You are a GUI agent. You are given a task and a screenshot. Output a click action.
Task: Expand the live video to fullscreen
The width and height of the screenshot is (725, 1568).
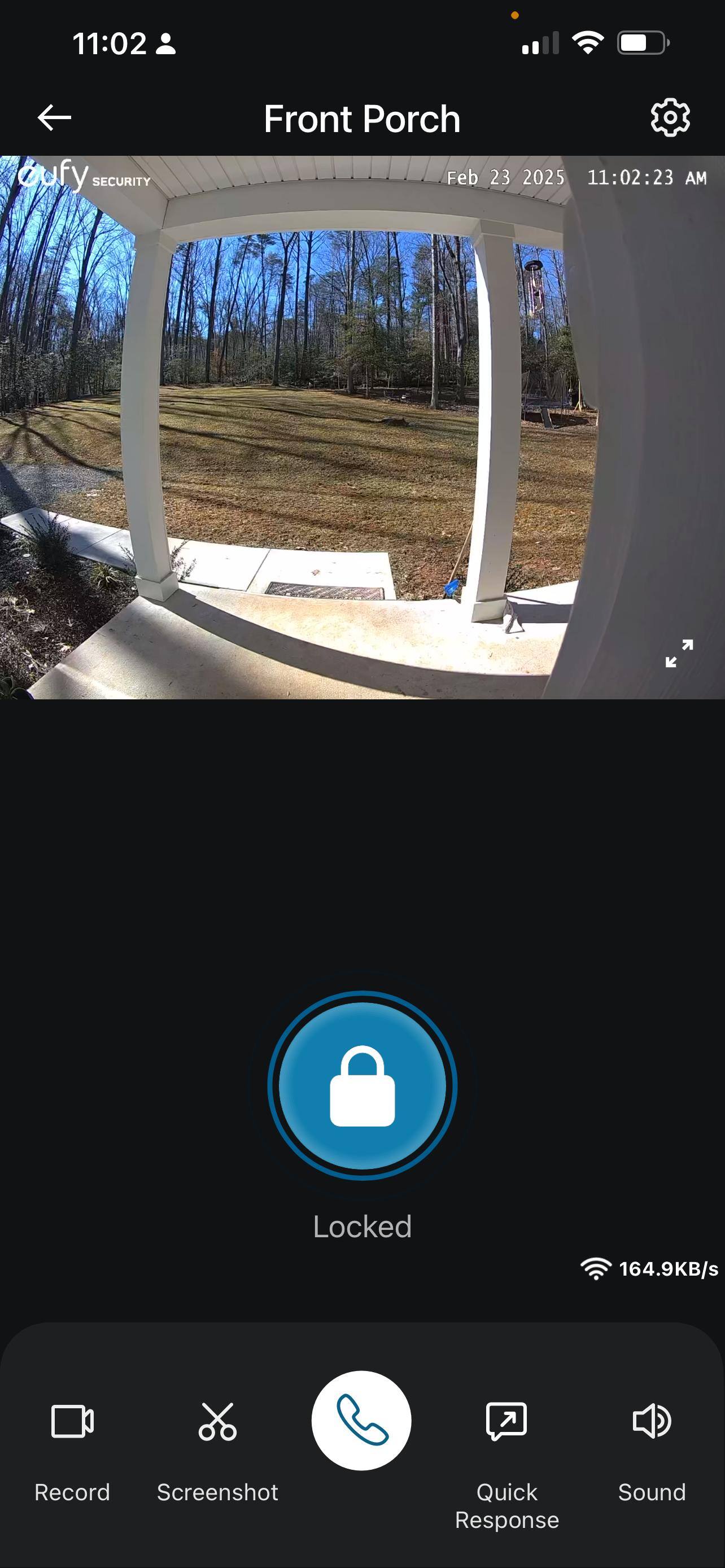point(679,653)
